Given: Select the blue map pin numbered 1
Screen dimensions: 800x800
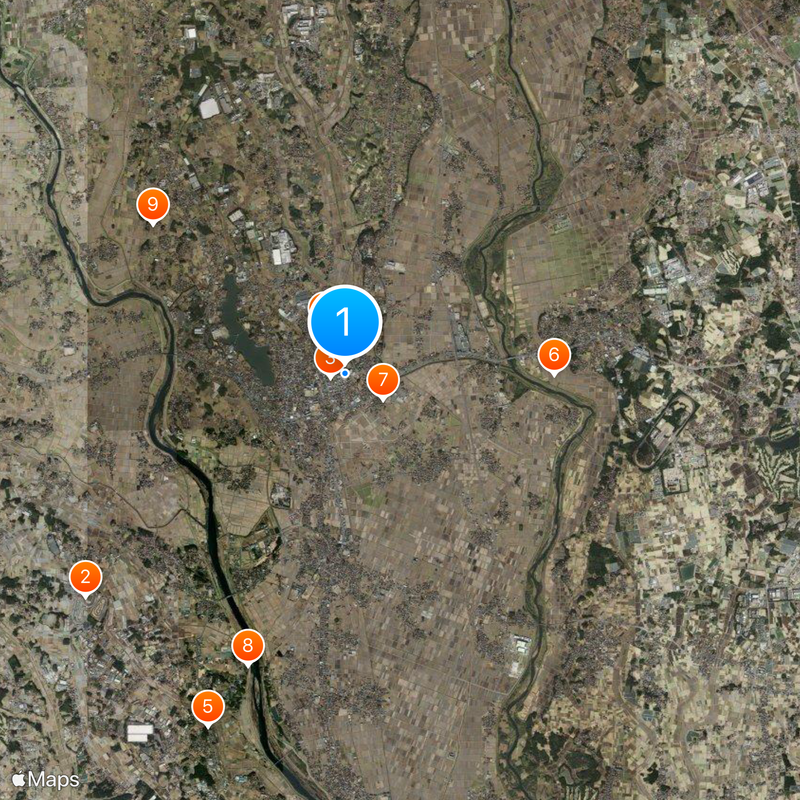Looking at the screenshot, I should click(345, 324).
